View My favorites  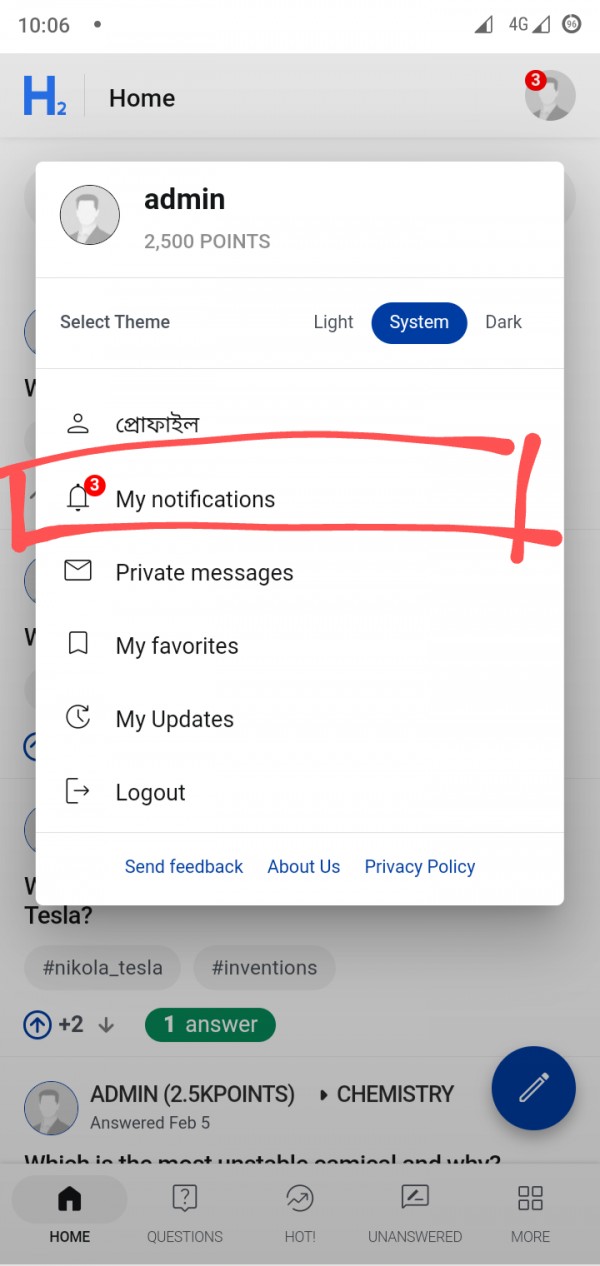(x=177, y=646)
